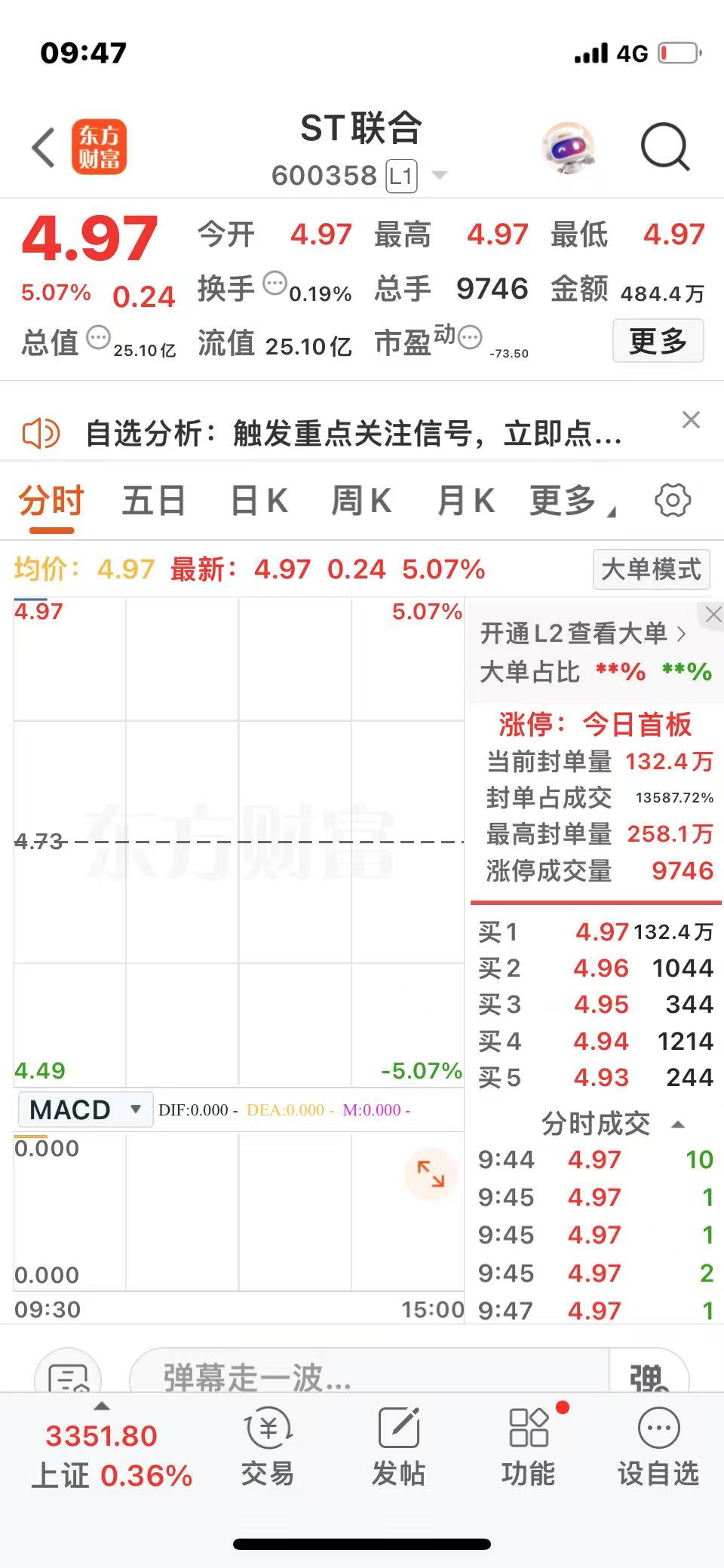Tap 设自选 to add to watchlist
The height and width of the screenshot is (1568, 724).
(658, 1448)
